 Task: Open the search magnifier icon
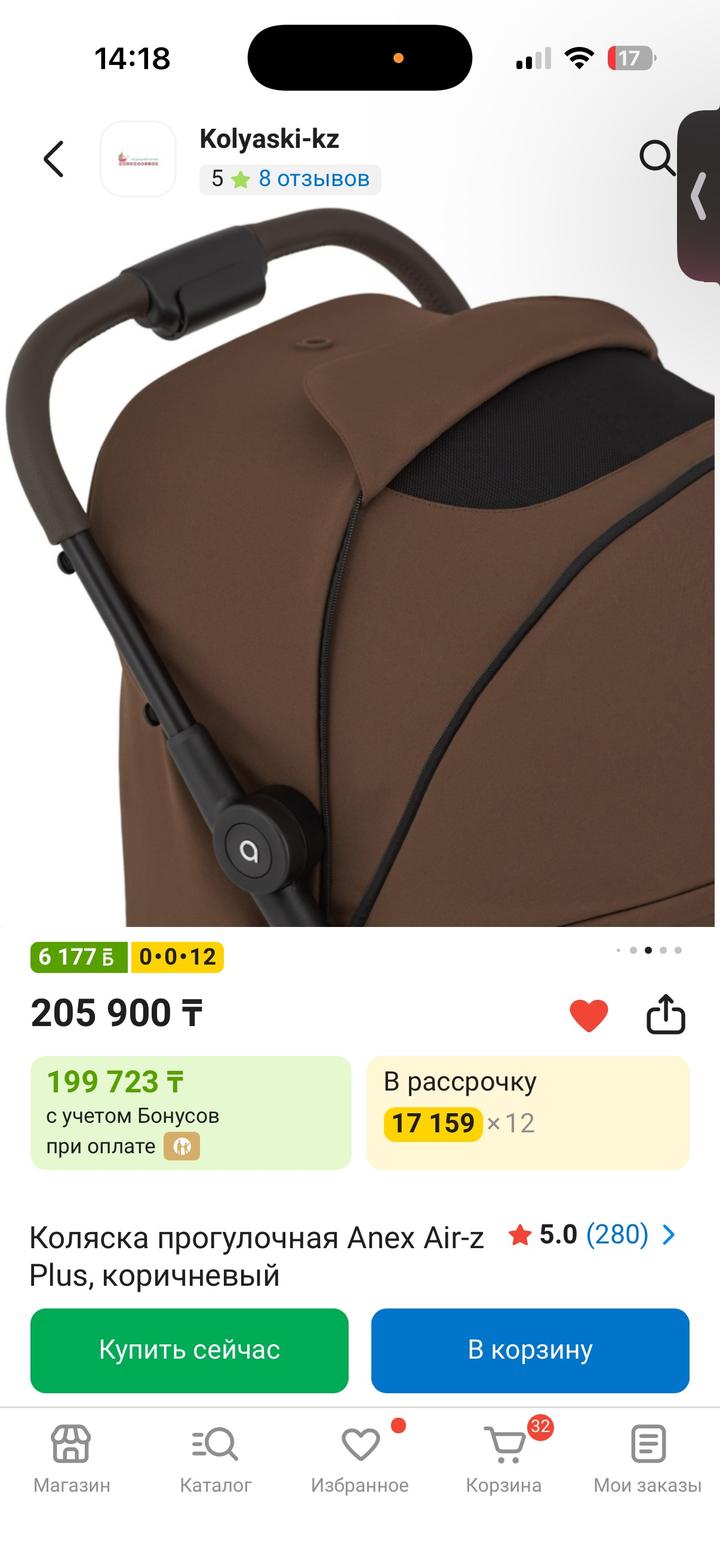point(656,158)
